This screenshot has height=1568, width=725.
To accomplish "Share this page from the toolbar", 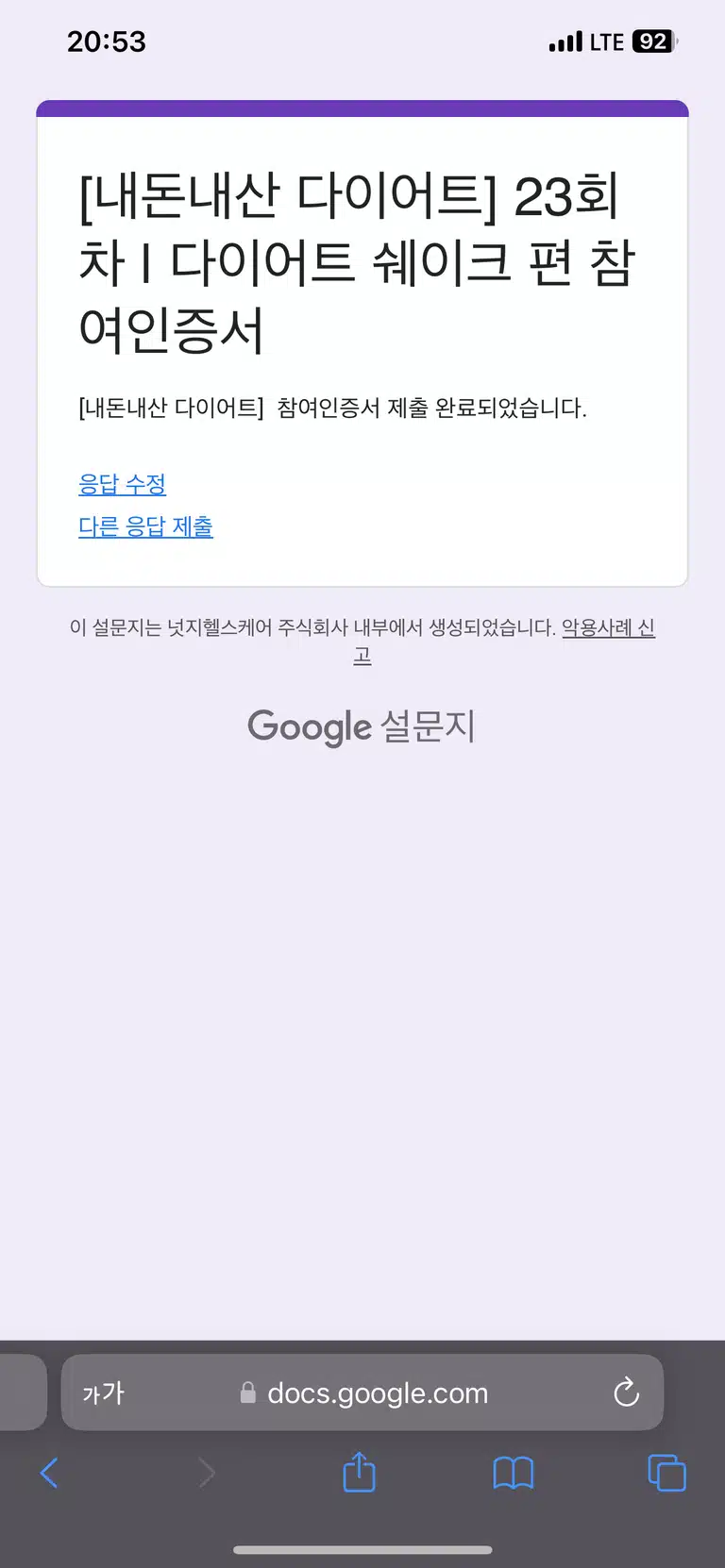I will coord(359,1472).
